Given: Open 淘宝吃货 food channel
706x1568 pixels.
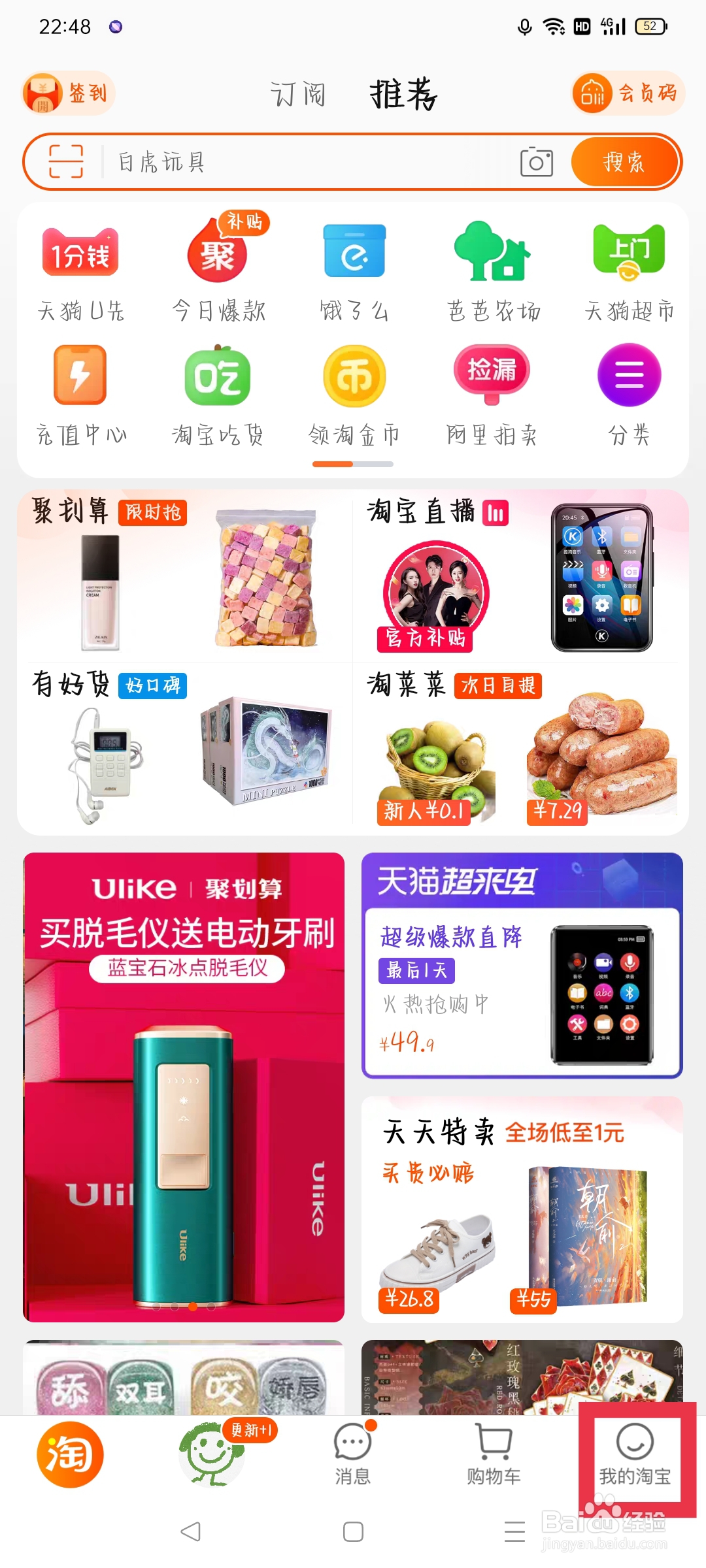Looking at the screenshot, I should coord(218,392).
